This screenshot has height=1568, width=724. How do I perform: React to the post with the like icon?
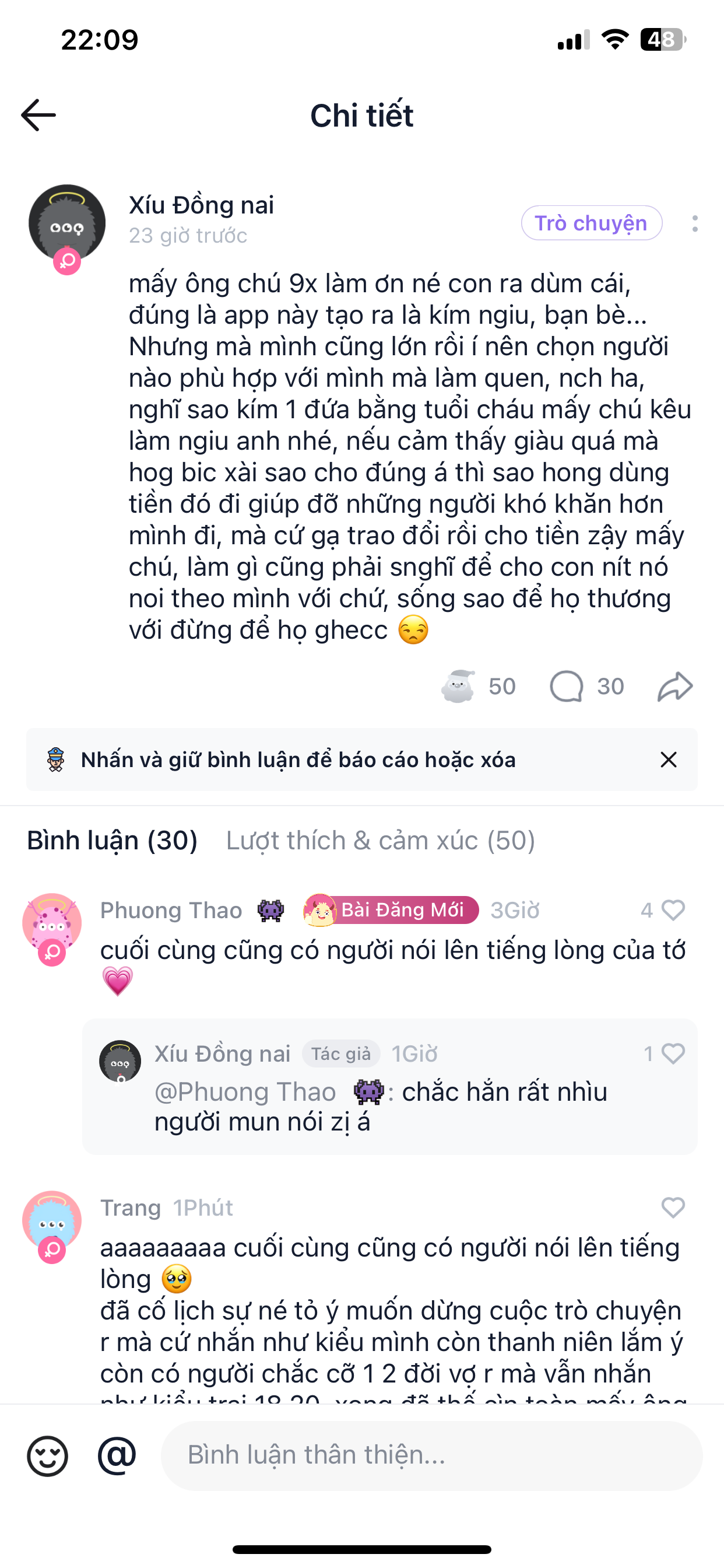pos(459,686)
